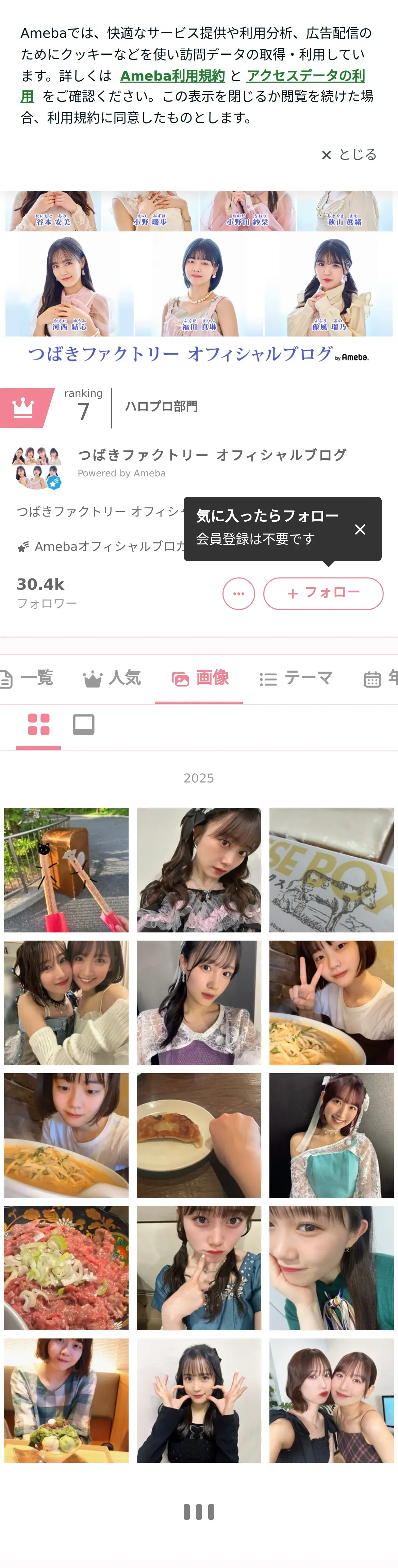Open the giraffe chopsticks photo
Viewport: 398px width, 1568px height.
[66, 870]
